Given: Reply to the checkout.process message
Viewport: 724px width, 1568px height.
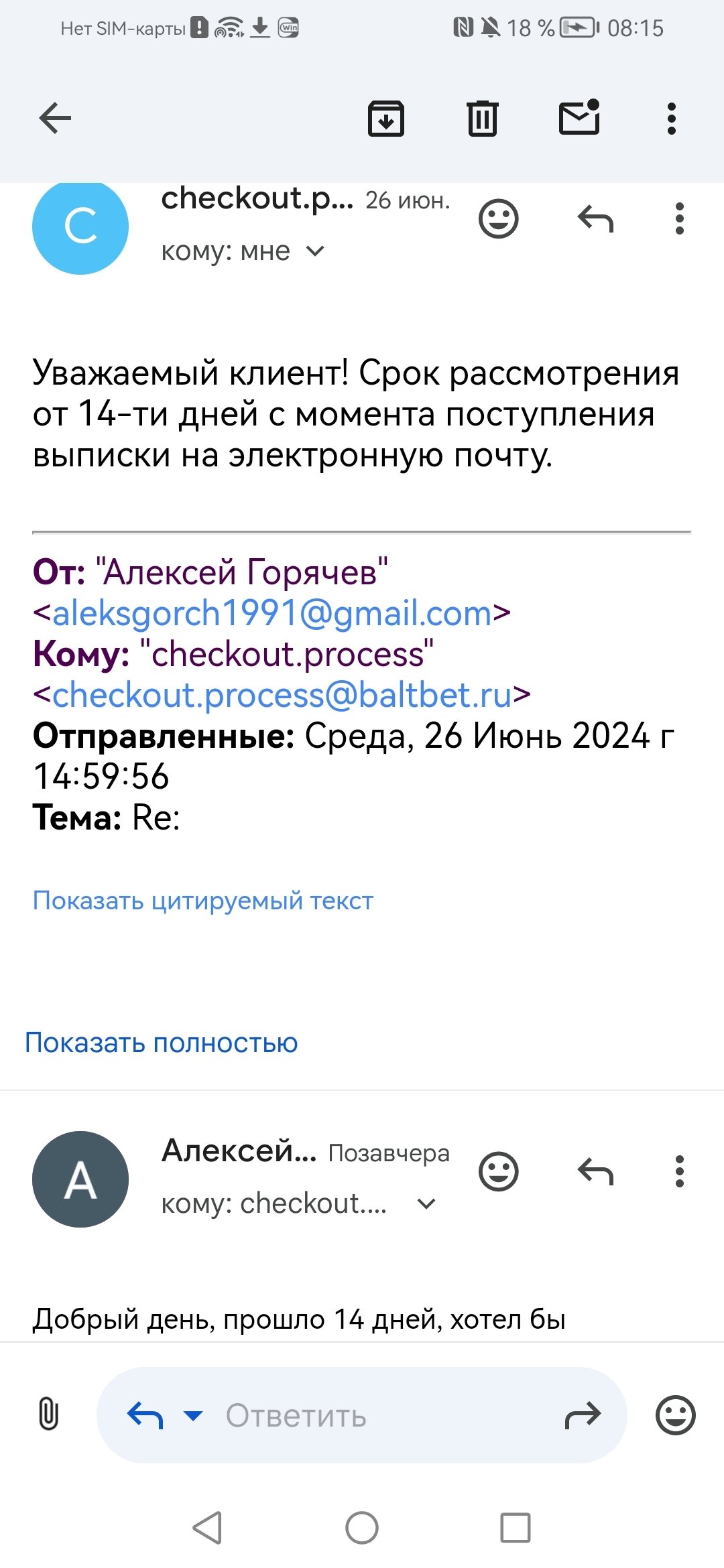Looking at the screenshot, I should pyautogui.click(x=595, y=218).
